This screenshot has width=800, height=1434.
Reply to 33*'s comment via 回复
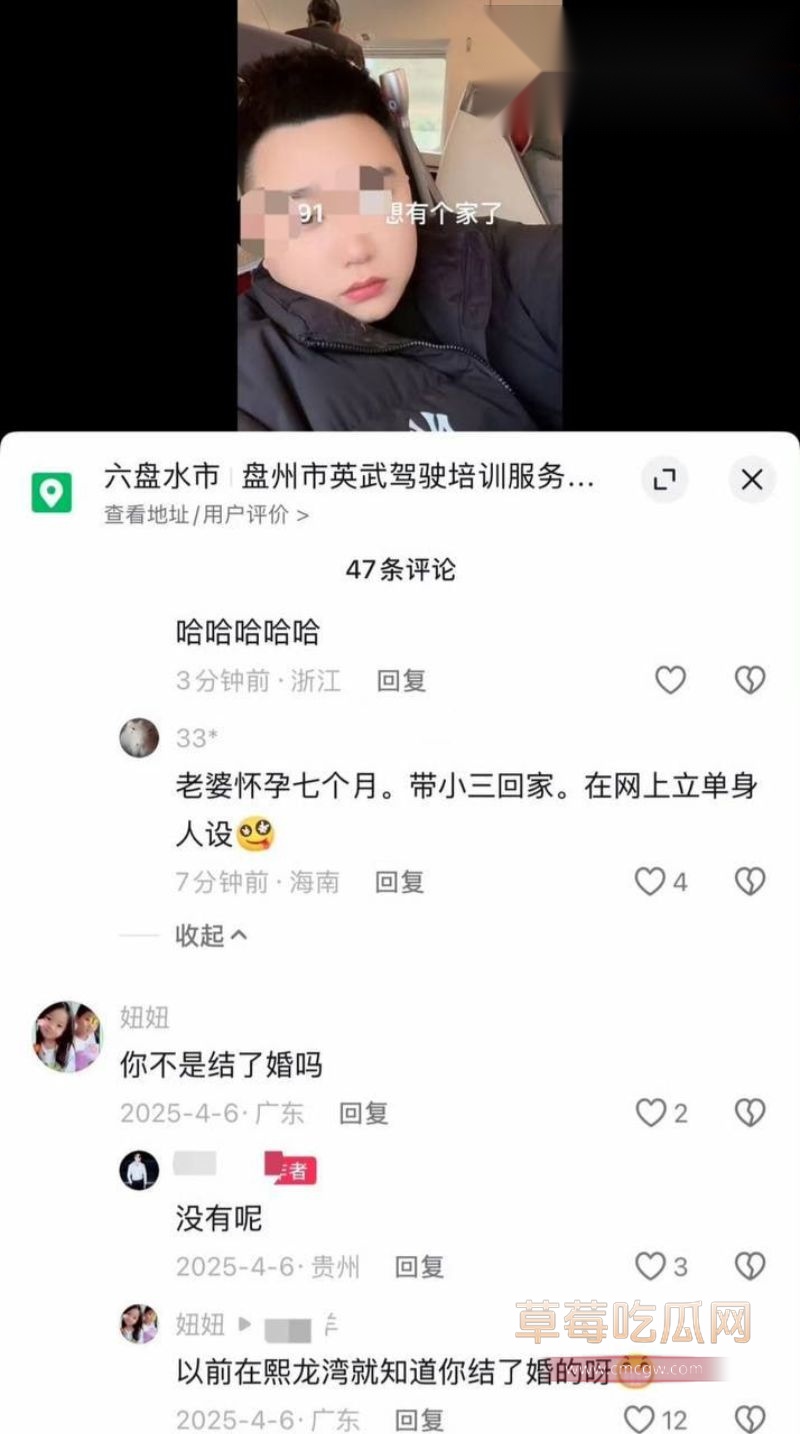(x=400, y=882)
